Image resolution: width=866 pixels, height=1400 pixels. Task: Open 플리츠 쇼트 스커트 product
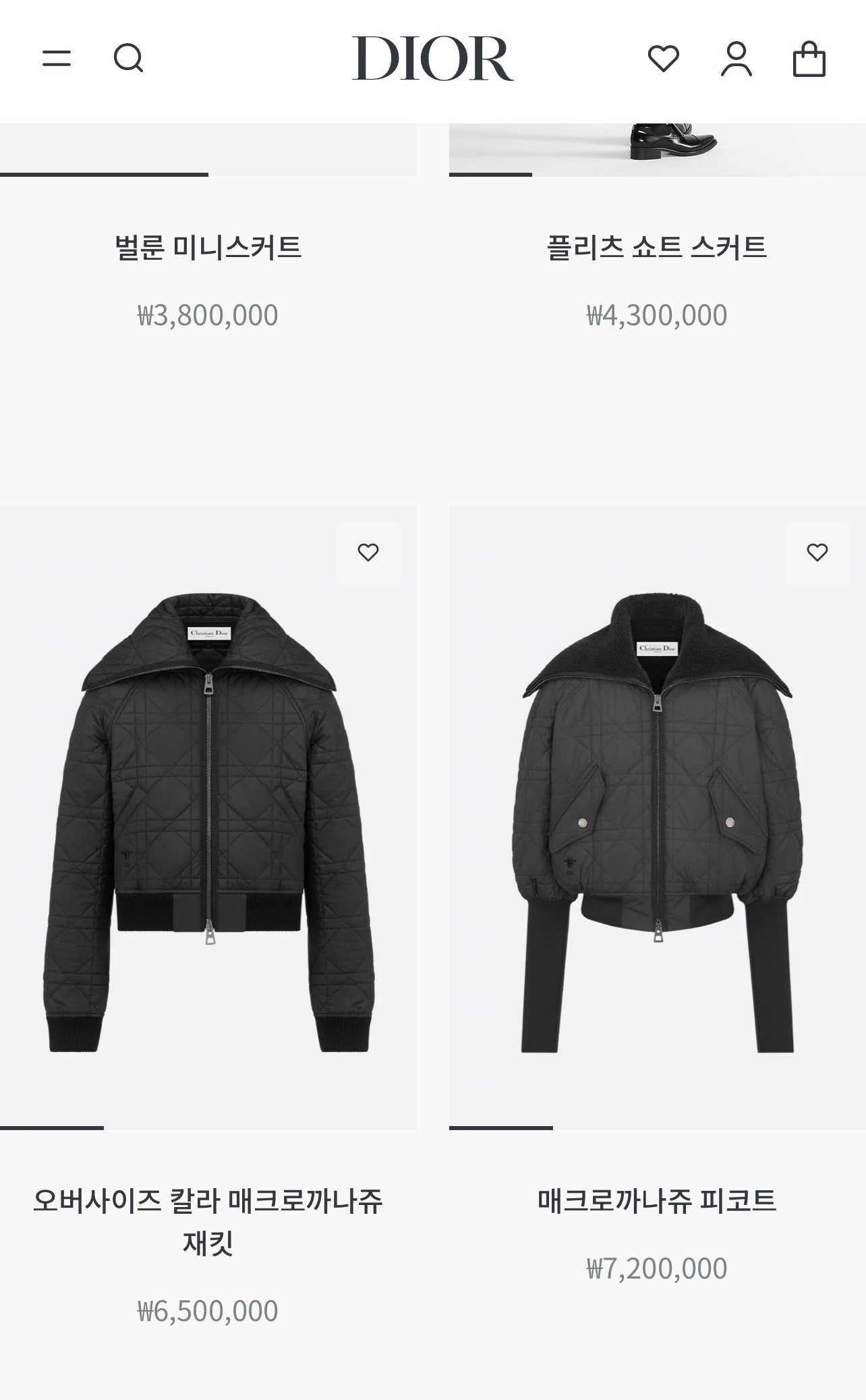point(657,247)
